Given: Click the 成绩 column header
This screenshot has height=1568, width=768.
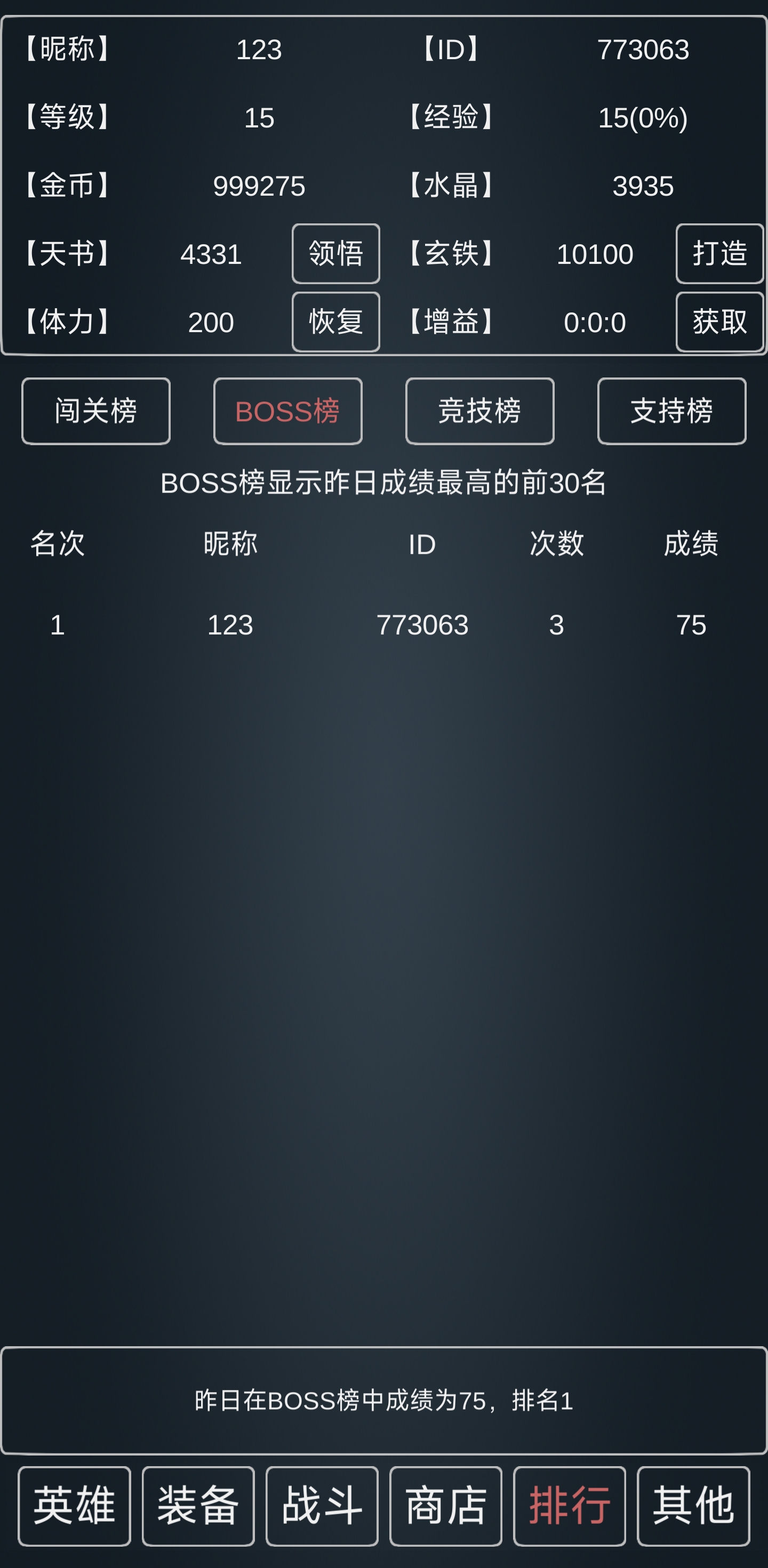Looking at the screenshot, I should 692,545.
